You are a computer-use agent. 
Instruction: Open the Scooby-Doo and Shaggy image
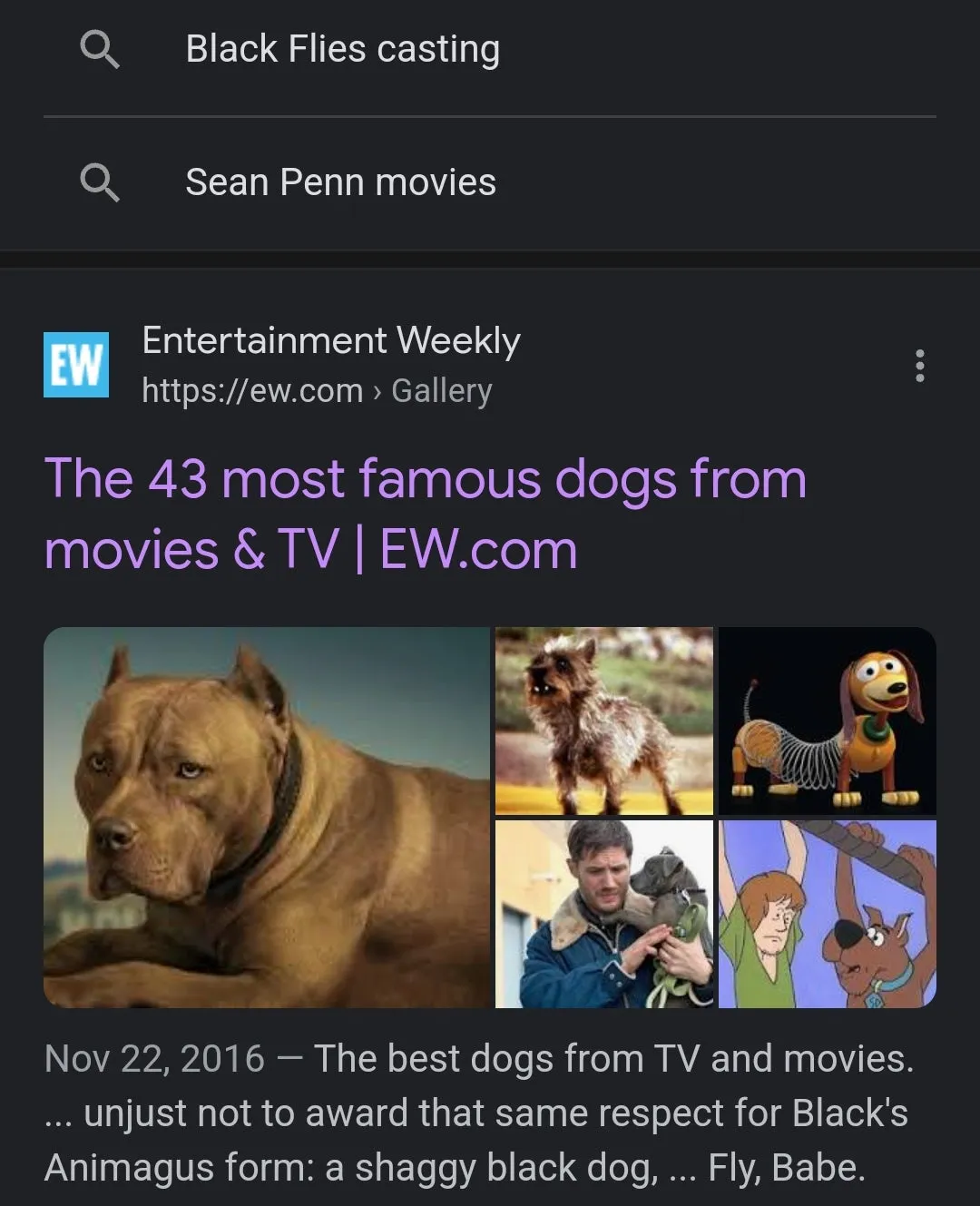tap(827, 914)
